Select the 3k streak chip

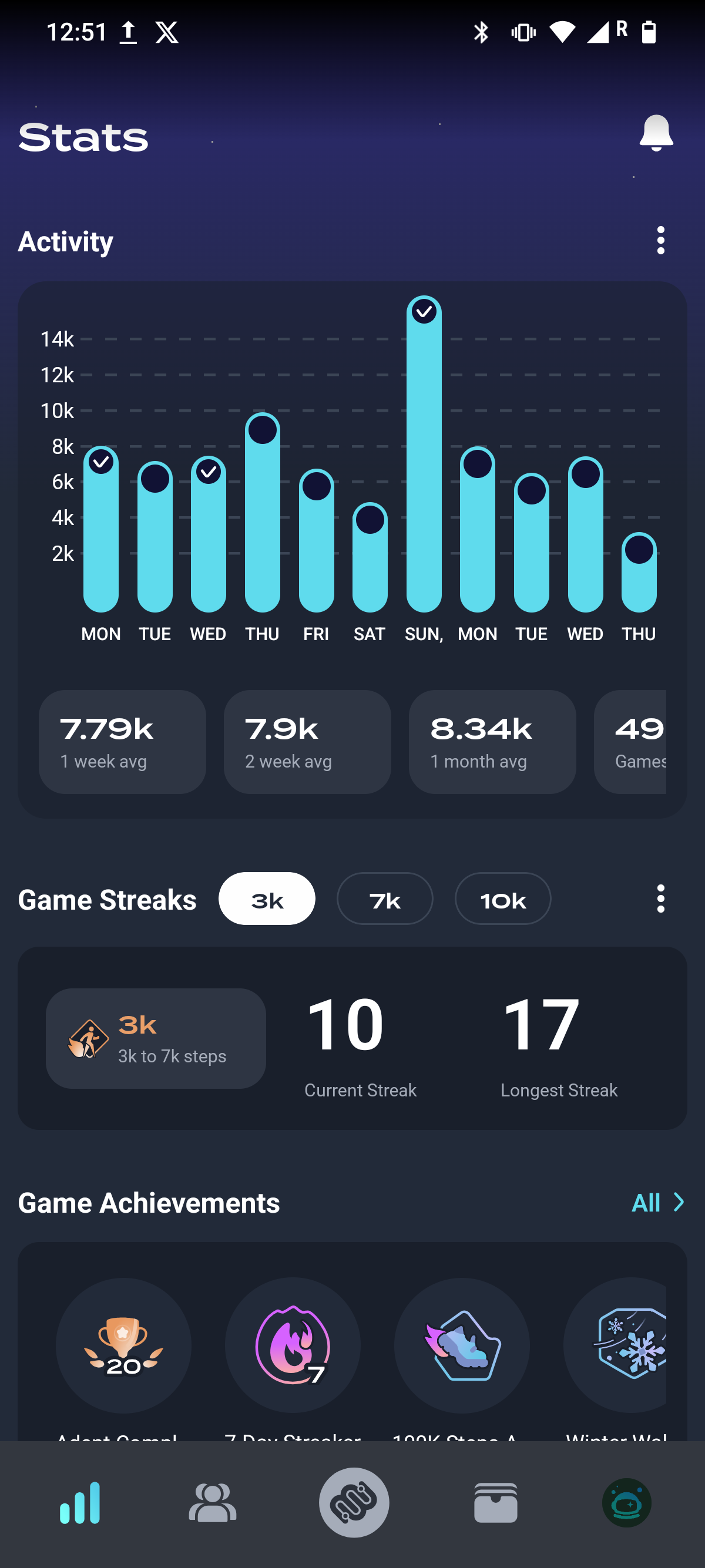click(x=267, y=899)
